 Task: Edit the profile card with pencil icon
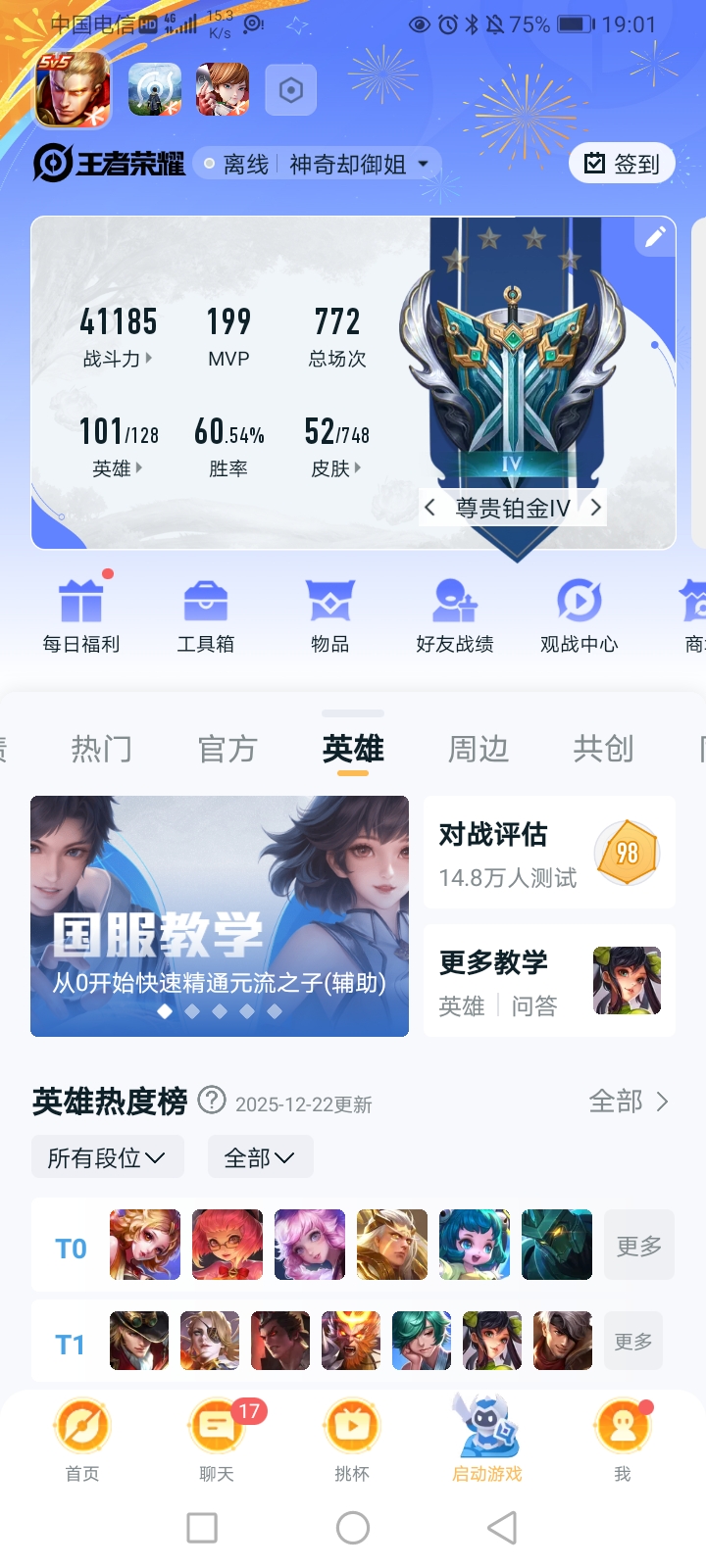[x=654, y=236]
